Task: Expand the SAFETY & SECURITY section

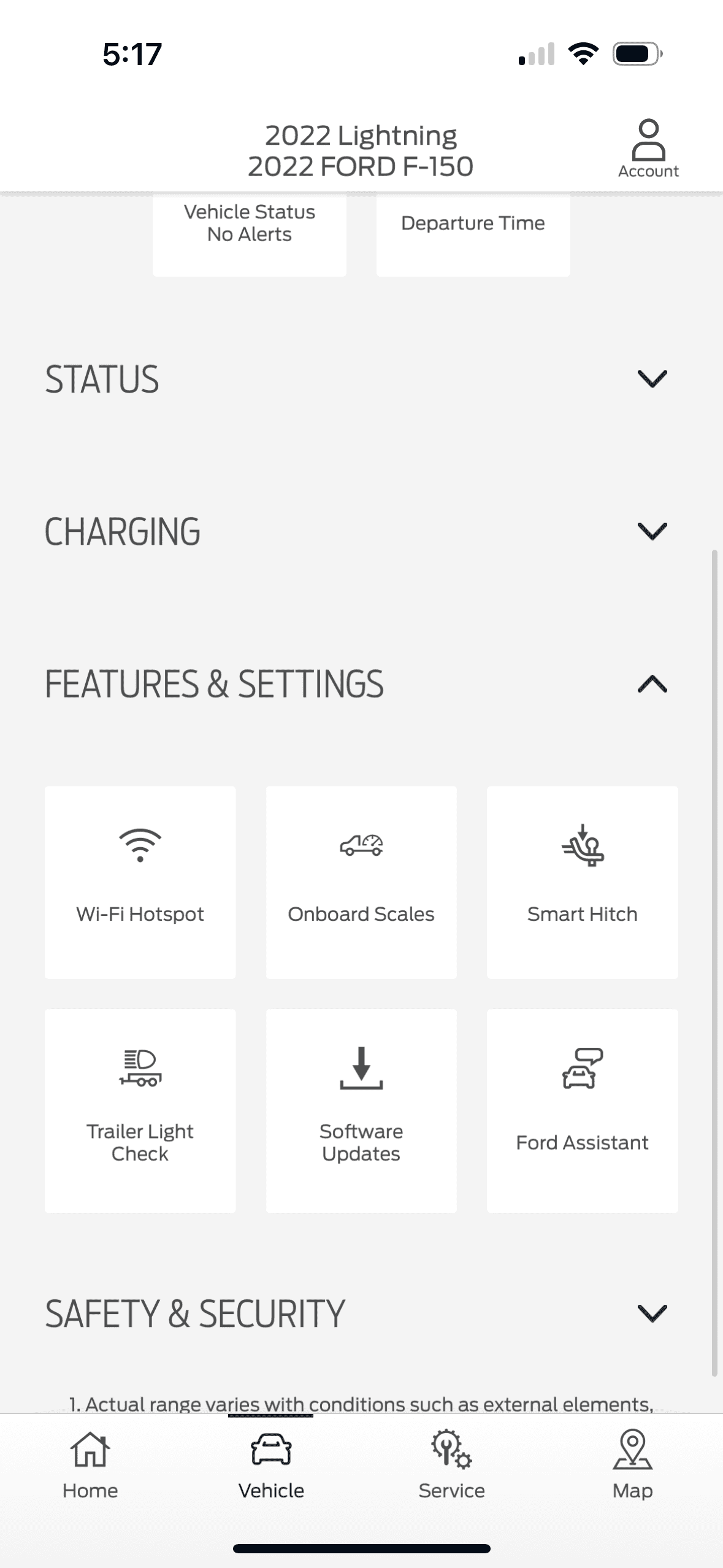Action: point(651,1313)
